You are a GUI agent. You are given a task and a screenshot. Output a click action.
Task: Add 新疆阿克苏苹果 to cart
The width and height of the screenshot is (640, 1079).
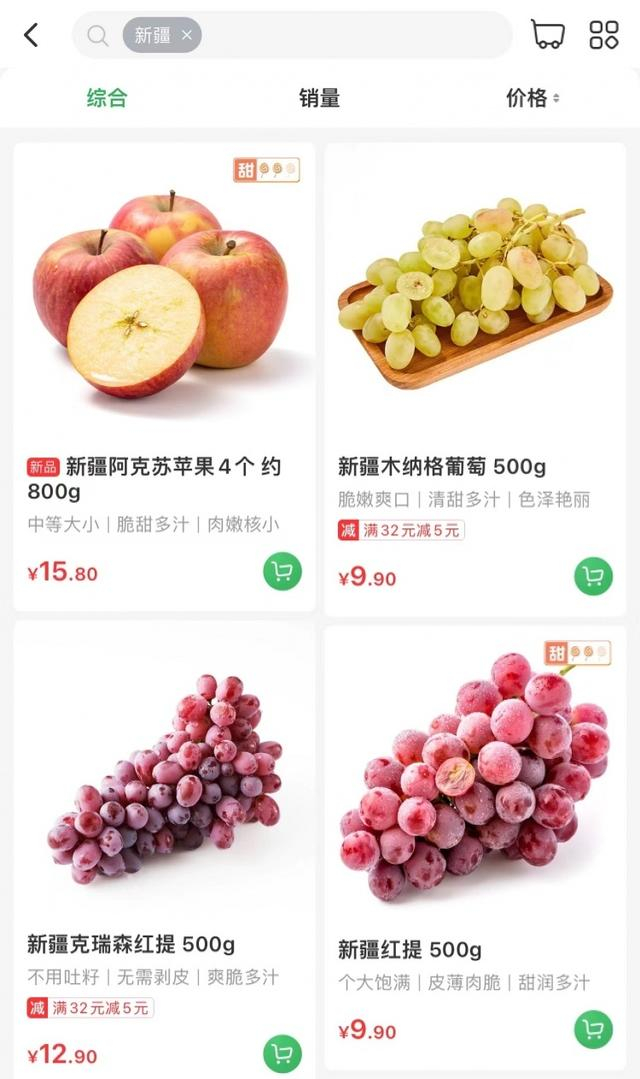[282, 572]
